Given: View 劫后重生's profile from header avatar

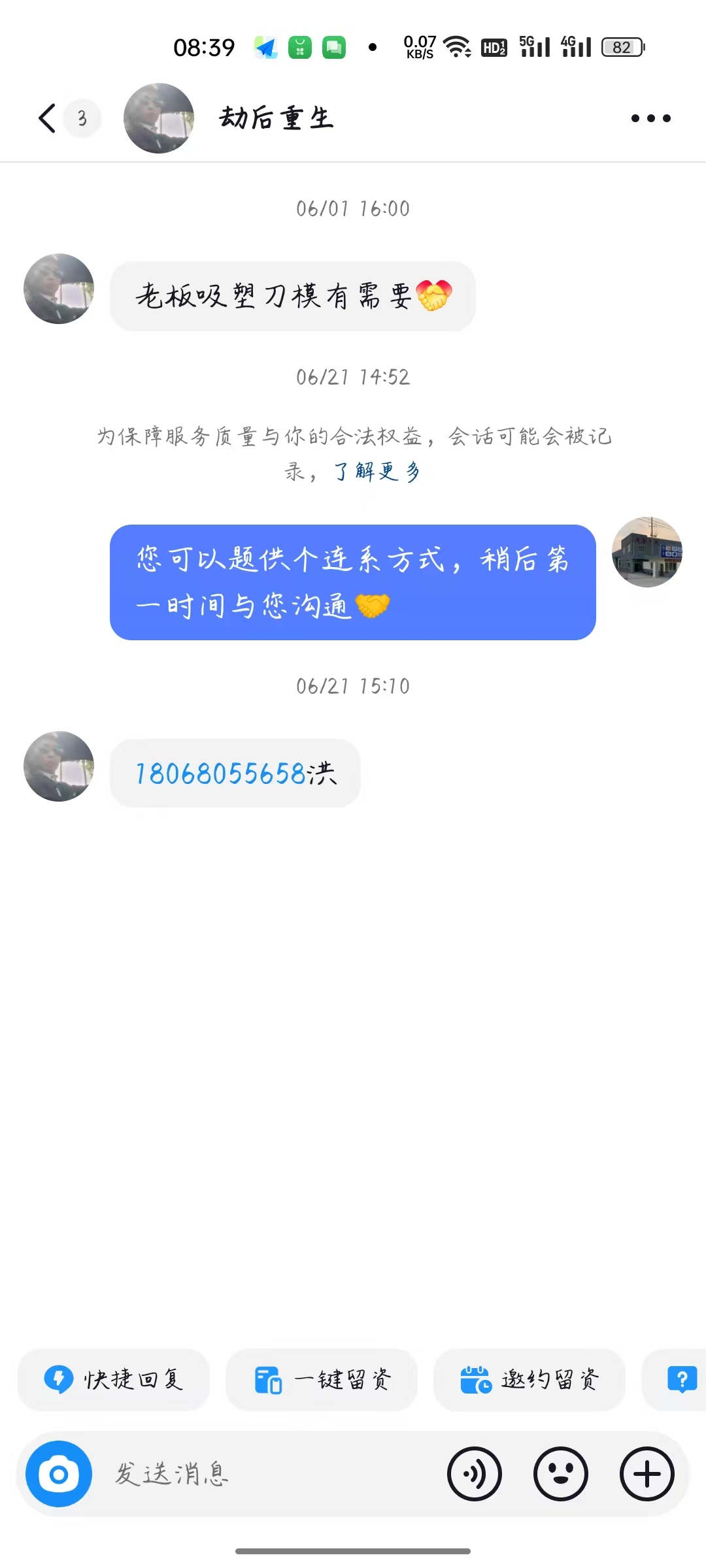Looking at the screenshot, I should (159, 118).
